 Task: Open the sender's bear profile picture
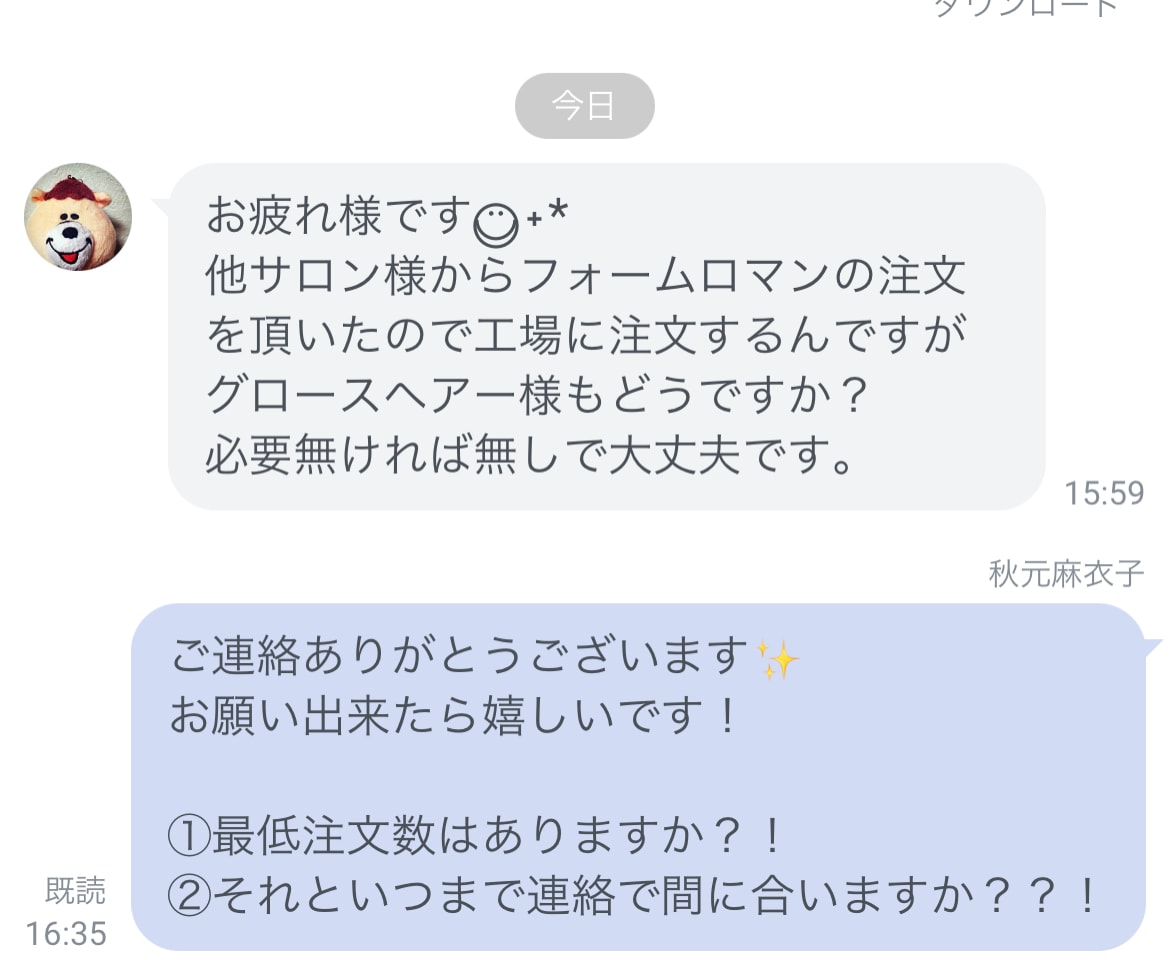click(x=78, y=217)
